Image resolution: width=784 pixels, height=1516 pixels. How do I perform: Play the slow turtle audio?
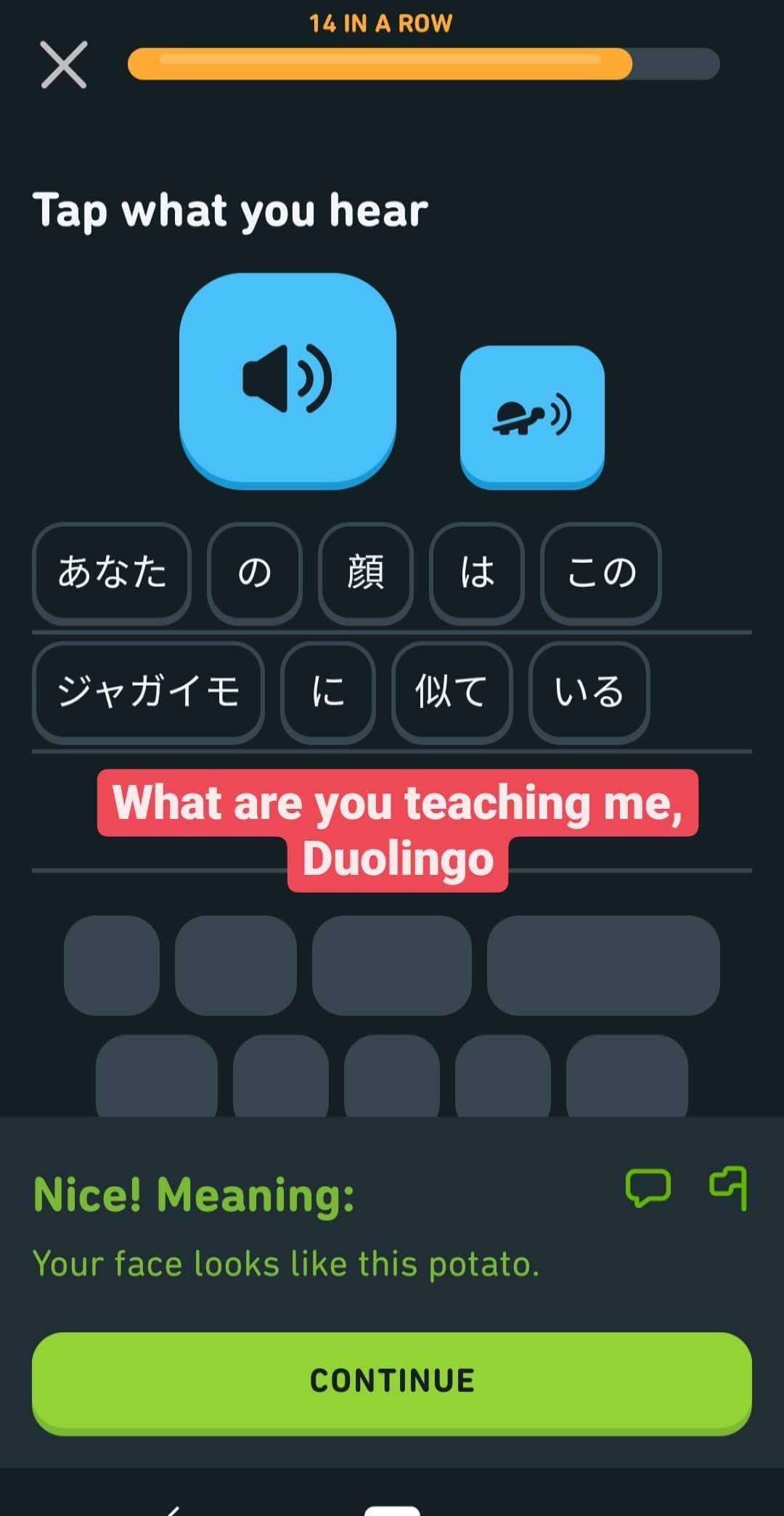[x=532, y=415]
